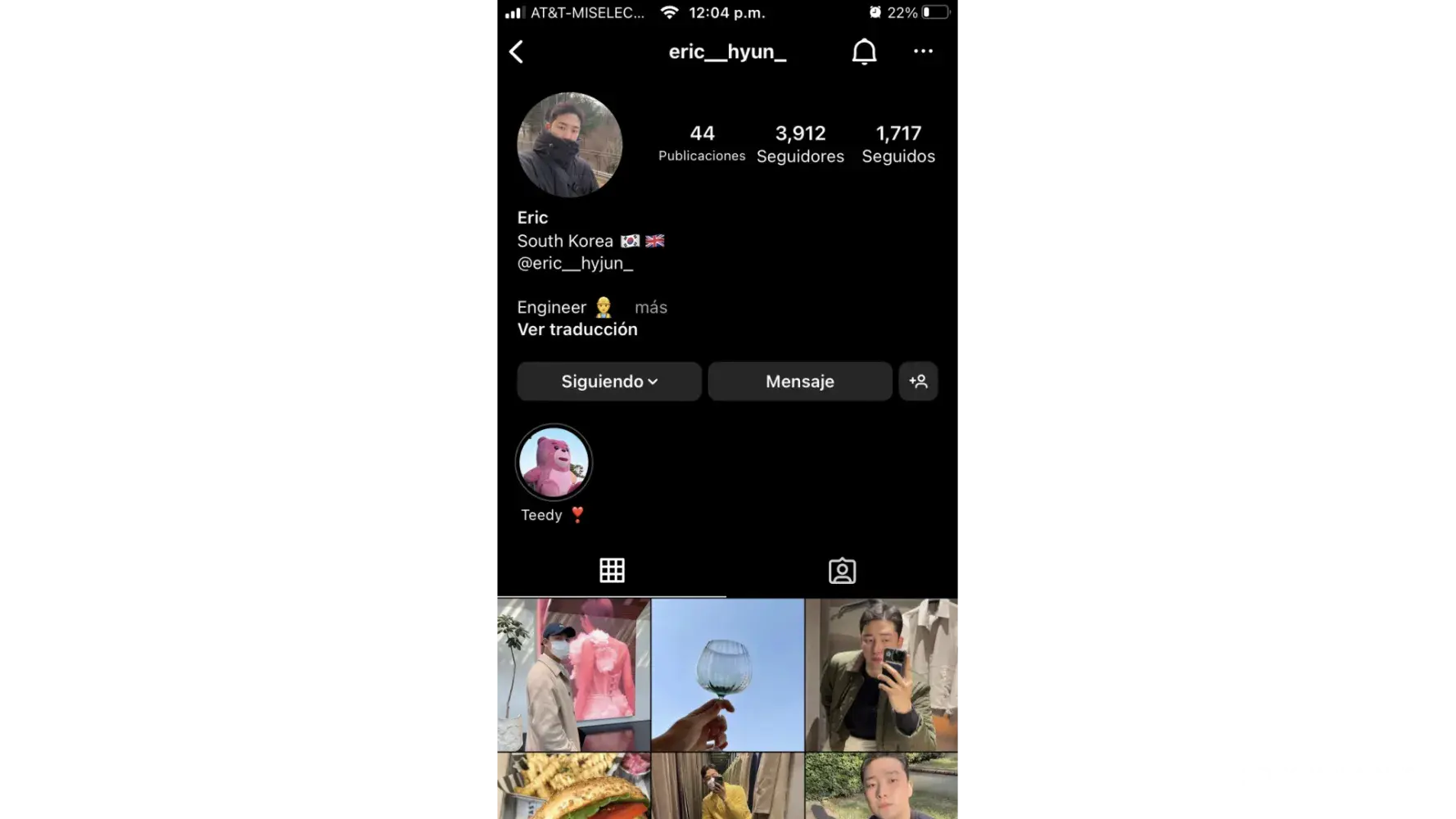Tap the Mensaje button
The width and height of the screenshot is (1456, 819).
point(800,382)
